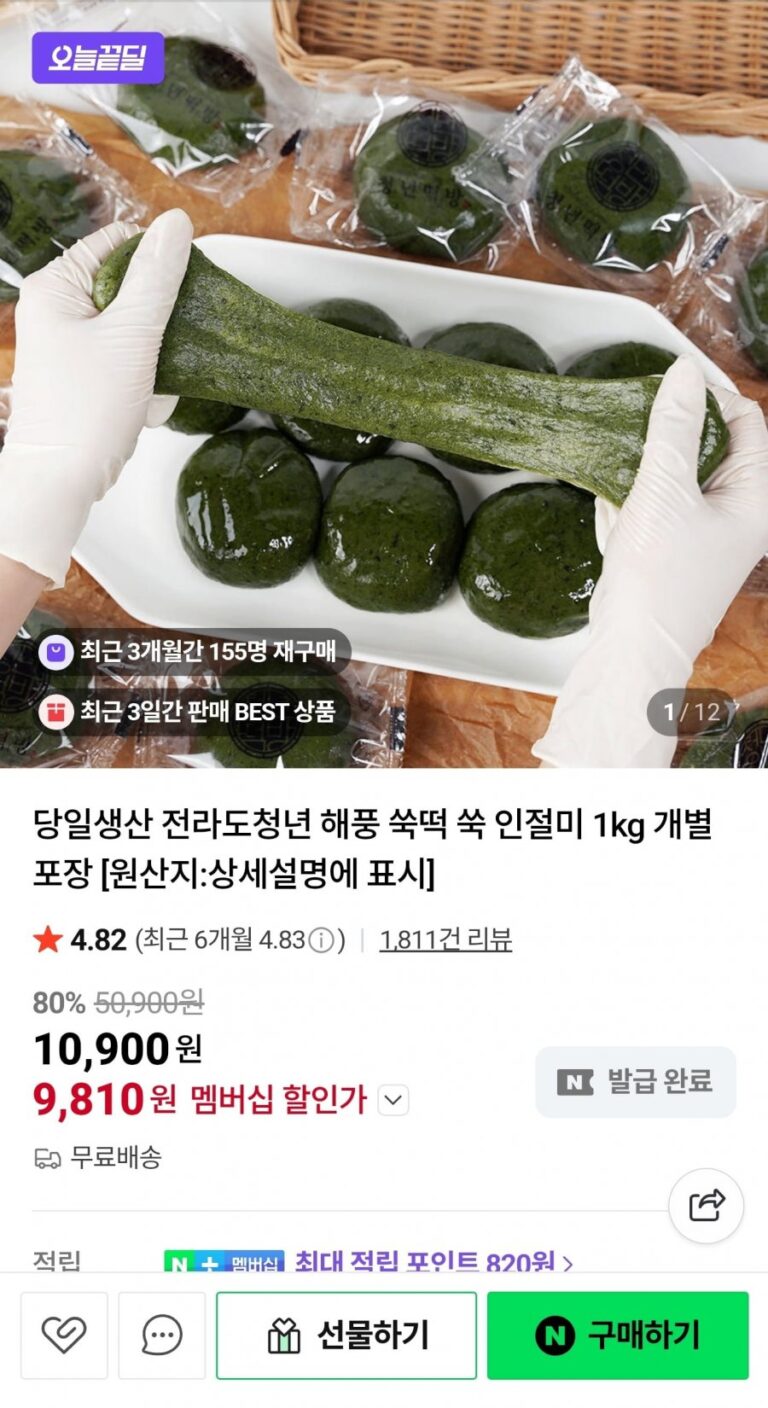Open the chat inquiry icon
This screenshot has width=768, height=1408.
coord(162,1335)
